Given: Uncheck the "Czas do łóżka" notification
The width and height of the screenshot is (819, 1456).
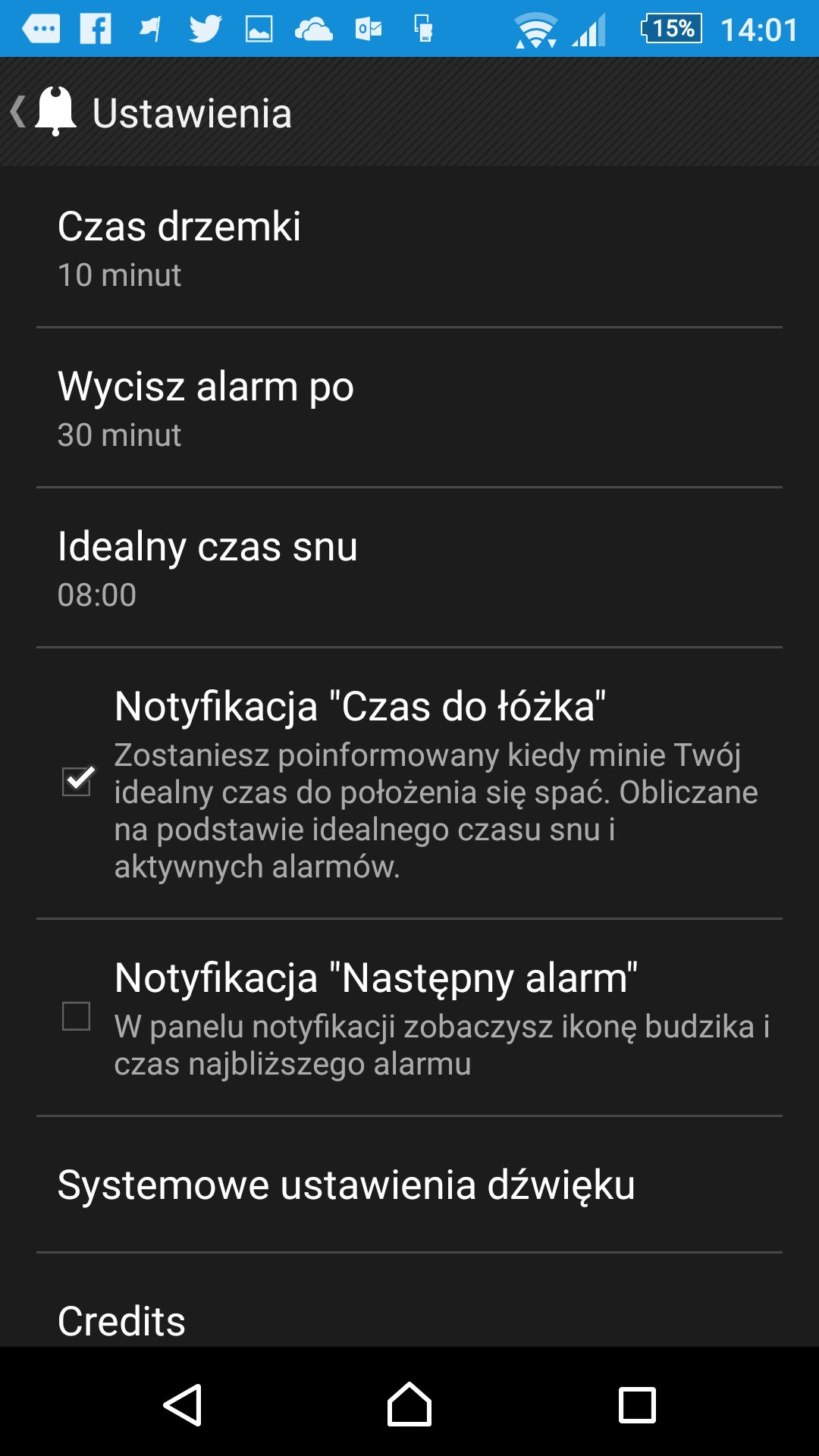Looking at the screenshot, I should tap(77, 781).
